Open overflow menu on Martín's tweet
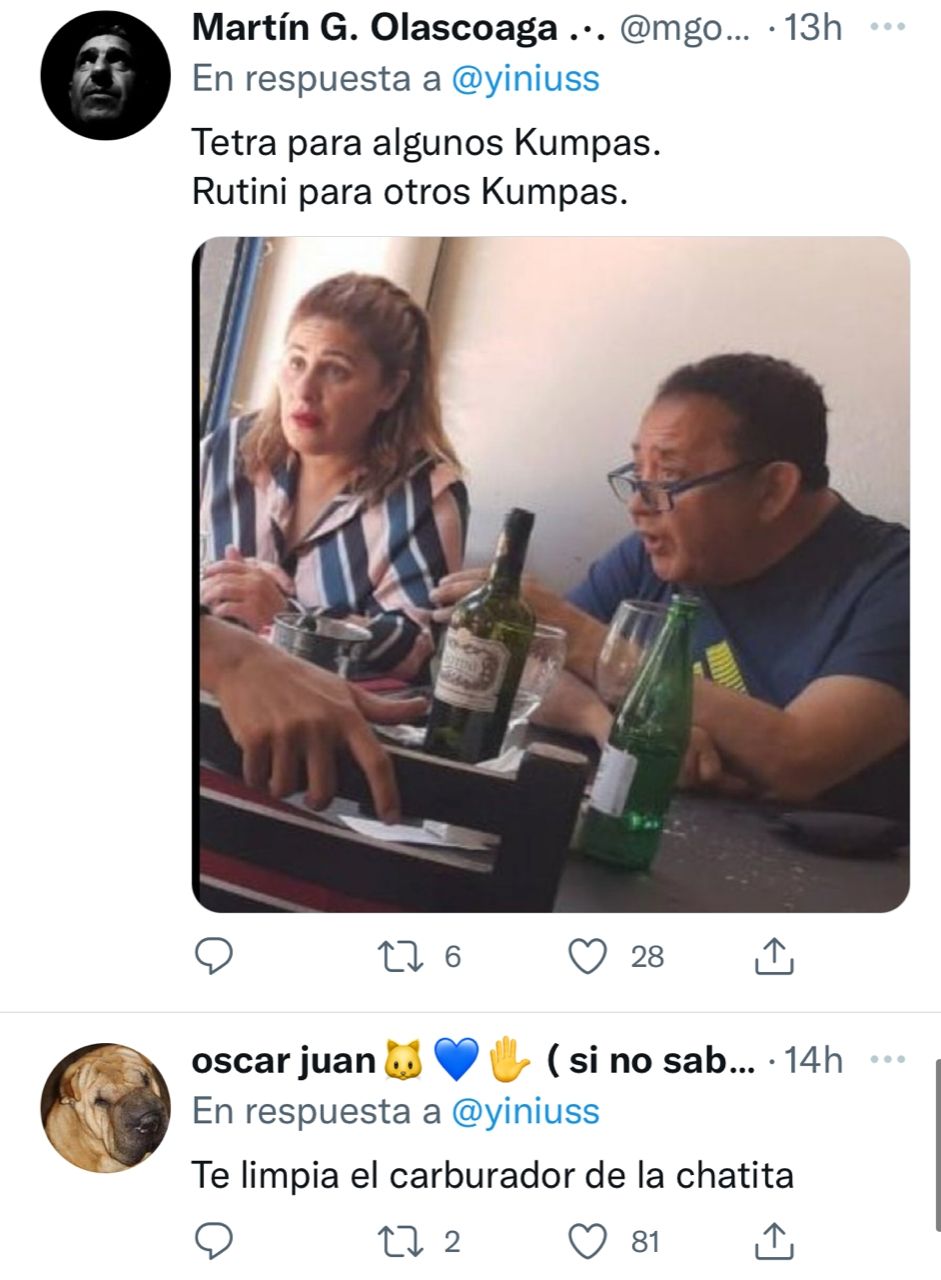 [x=886, y=27]
